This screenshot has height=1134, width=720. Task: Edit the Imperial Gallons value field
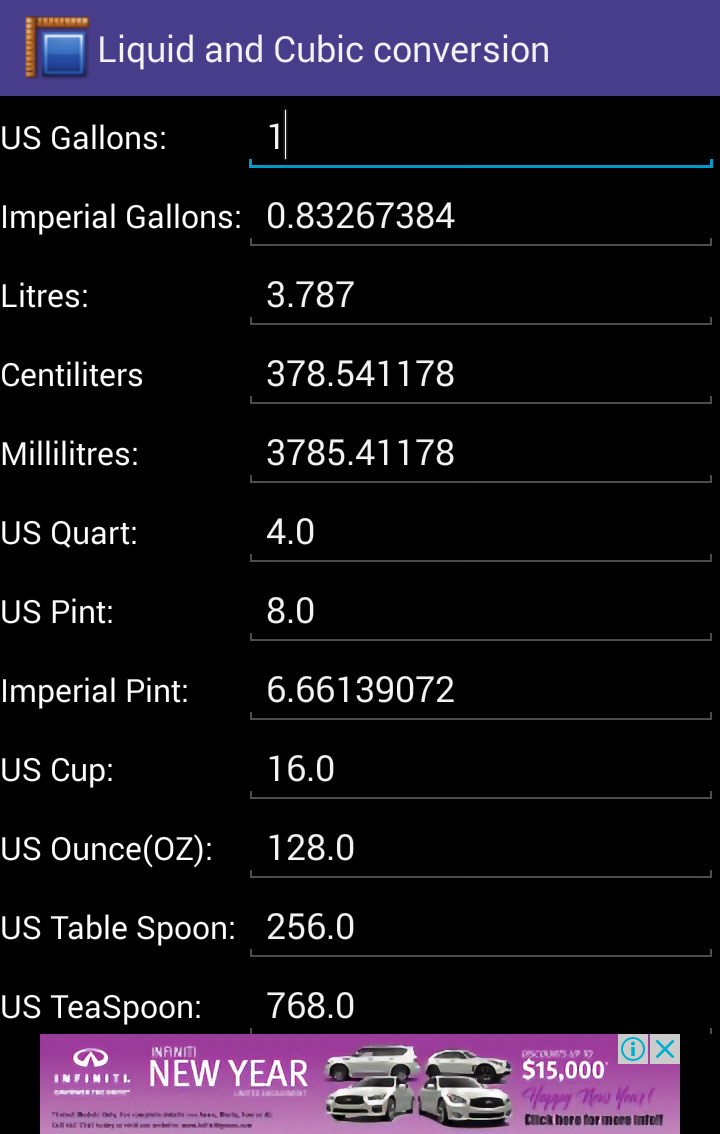click(480, 216)
